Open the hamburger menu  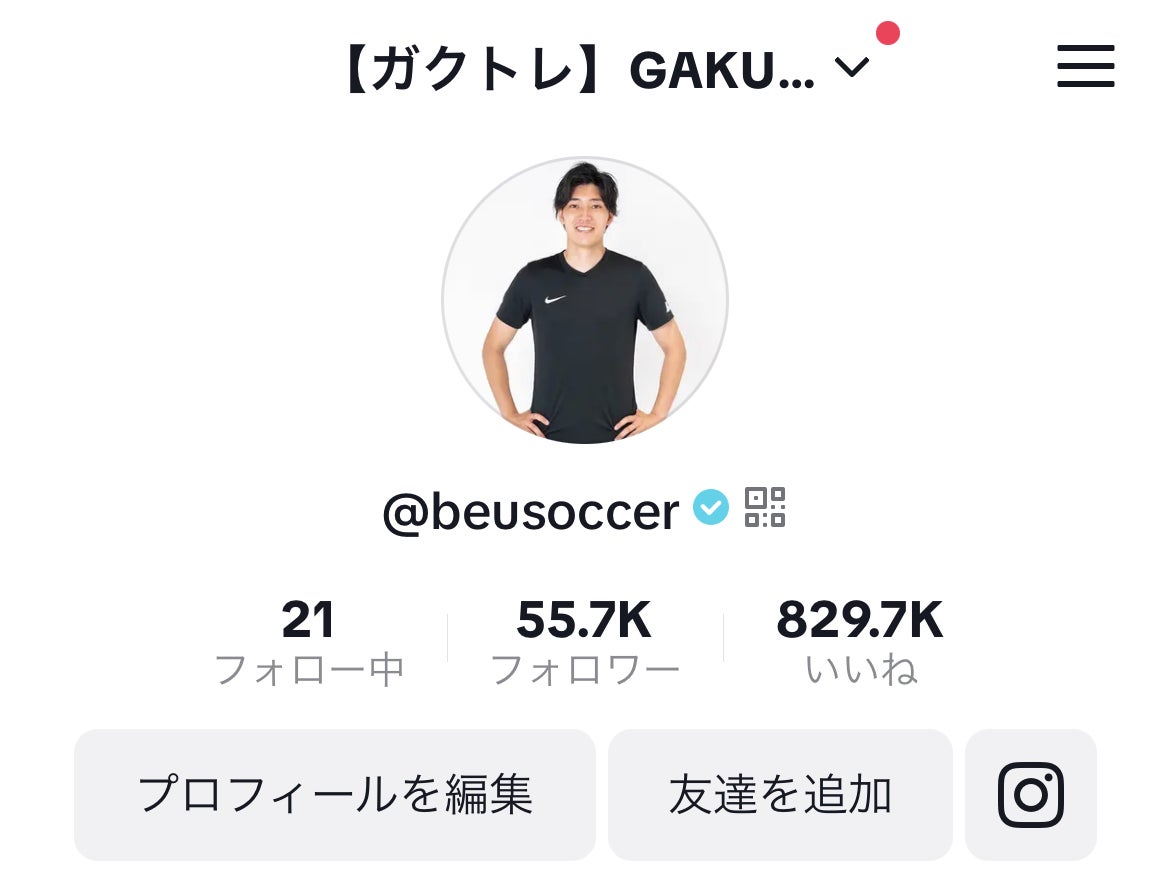[1085, 66]
